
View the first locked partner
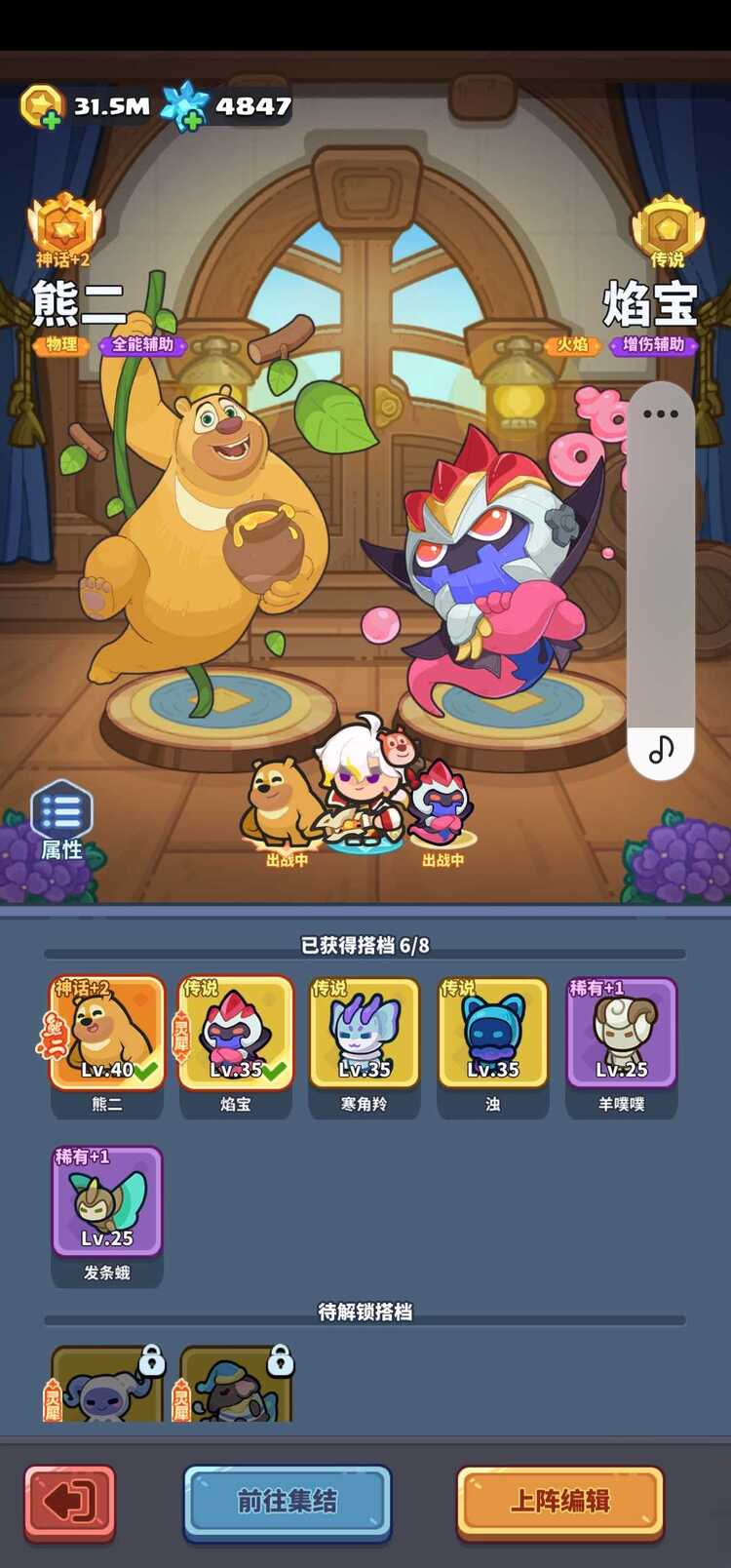(x=107, y=1385)
